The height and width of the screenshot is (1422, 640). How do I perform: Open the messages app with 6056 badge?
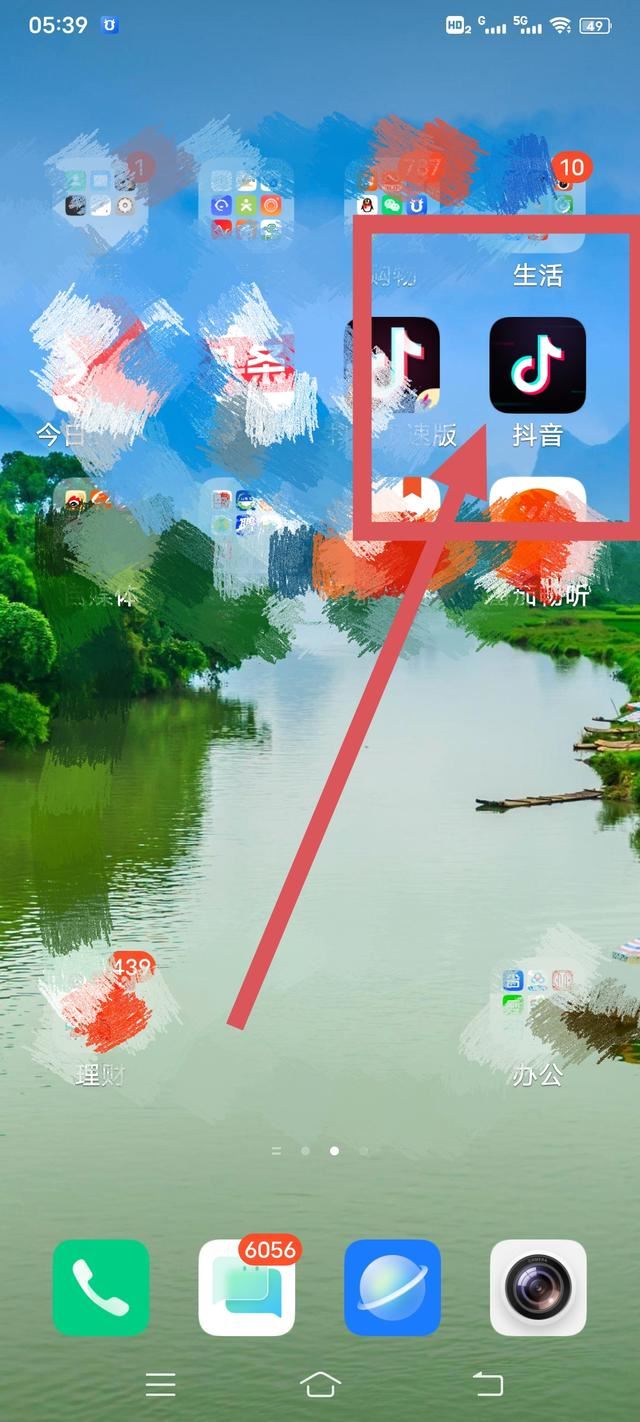tap(247, 1288)
